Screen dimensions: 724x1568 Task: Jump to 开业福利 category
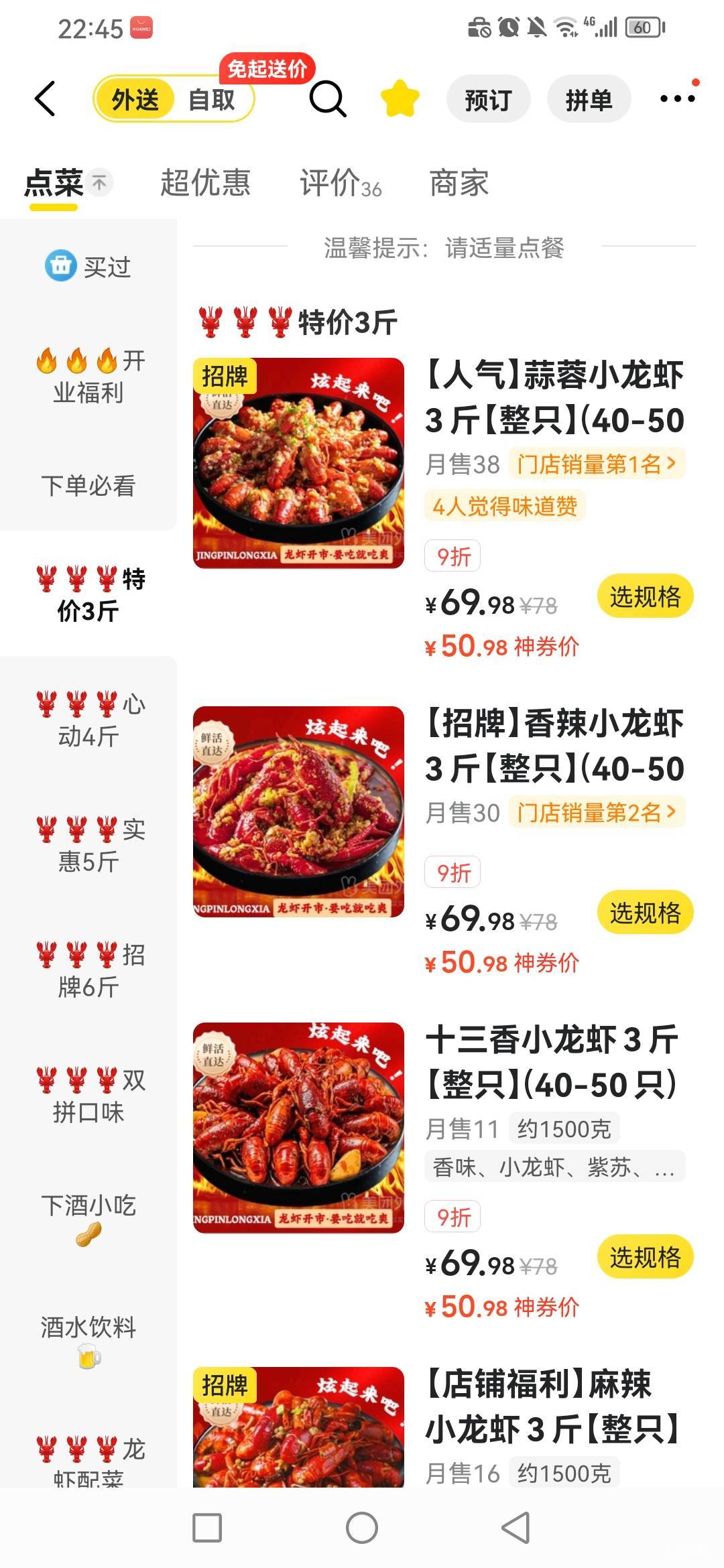[x=88, y=377]
